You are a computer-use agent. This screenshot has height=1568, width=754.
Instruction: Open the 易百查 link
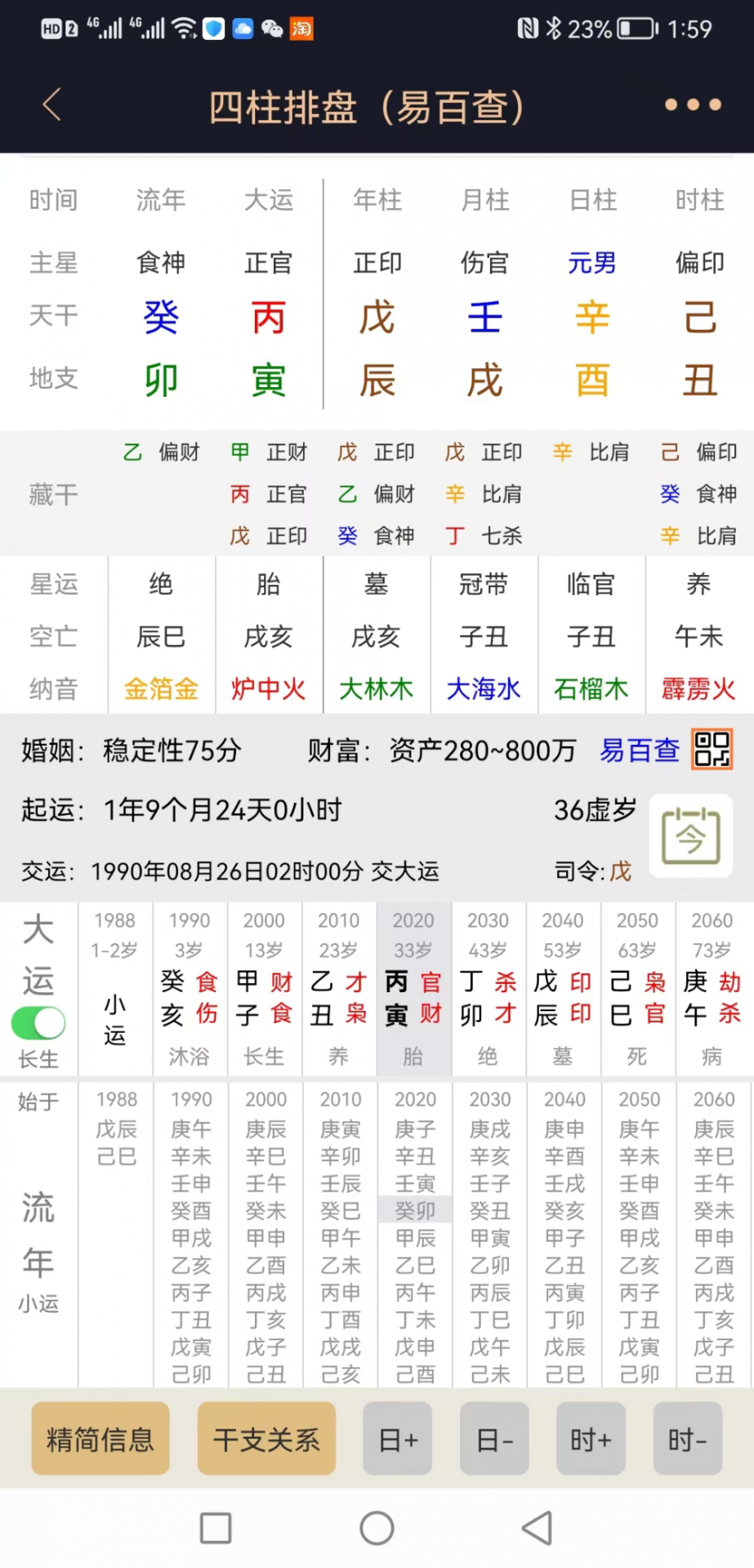640,750
